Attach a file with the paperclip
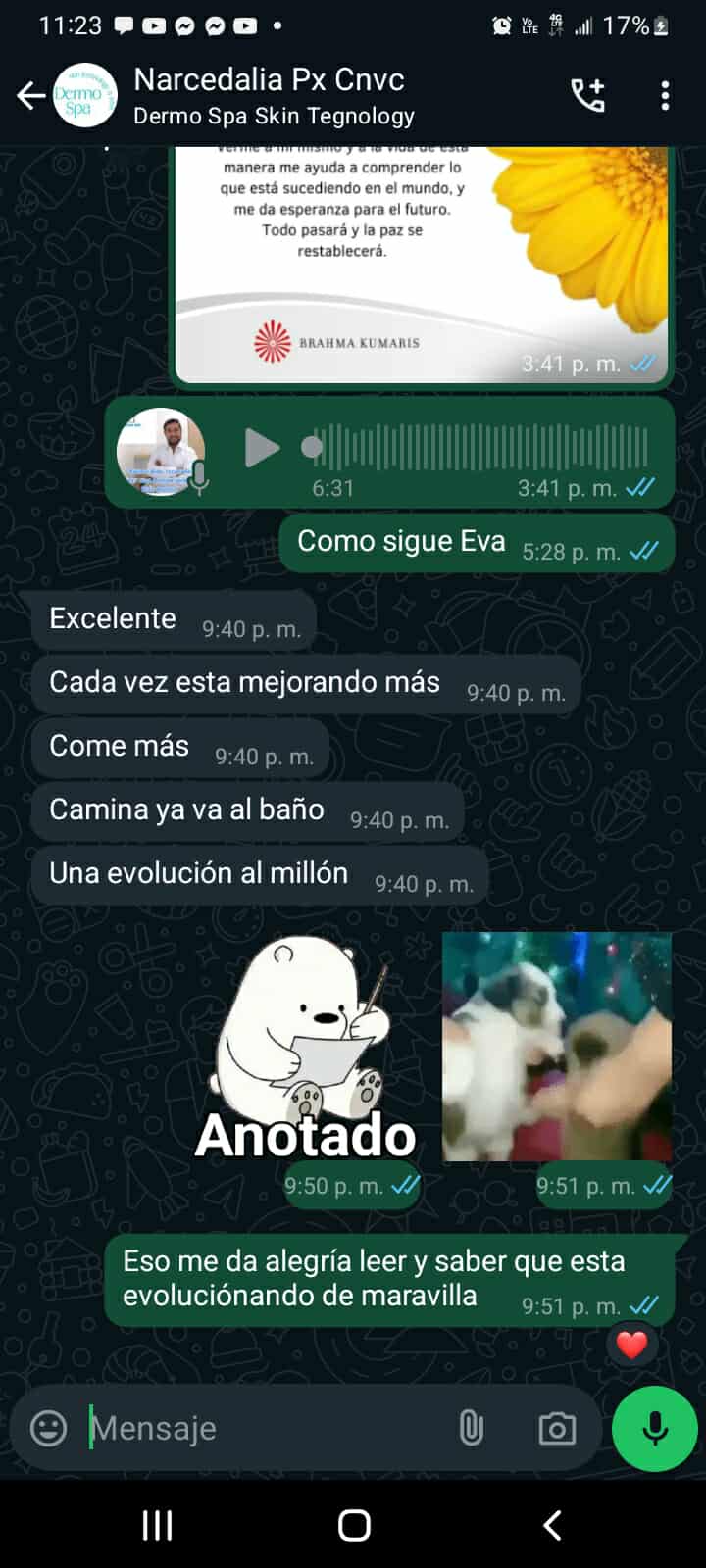Viewport: 706px width, 1568px height. [472, 1428]
